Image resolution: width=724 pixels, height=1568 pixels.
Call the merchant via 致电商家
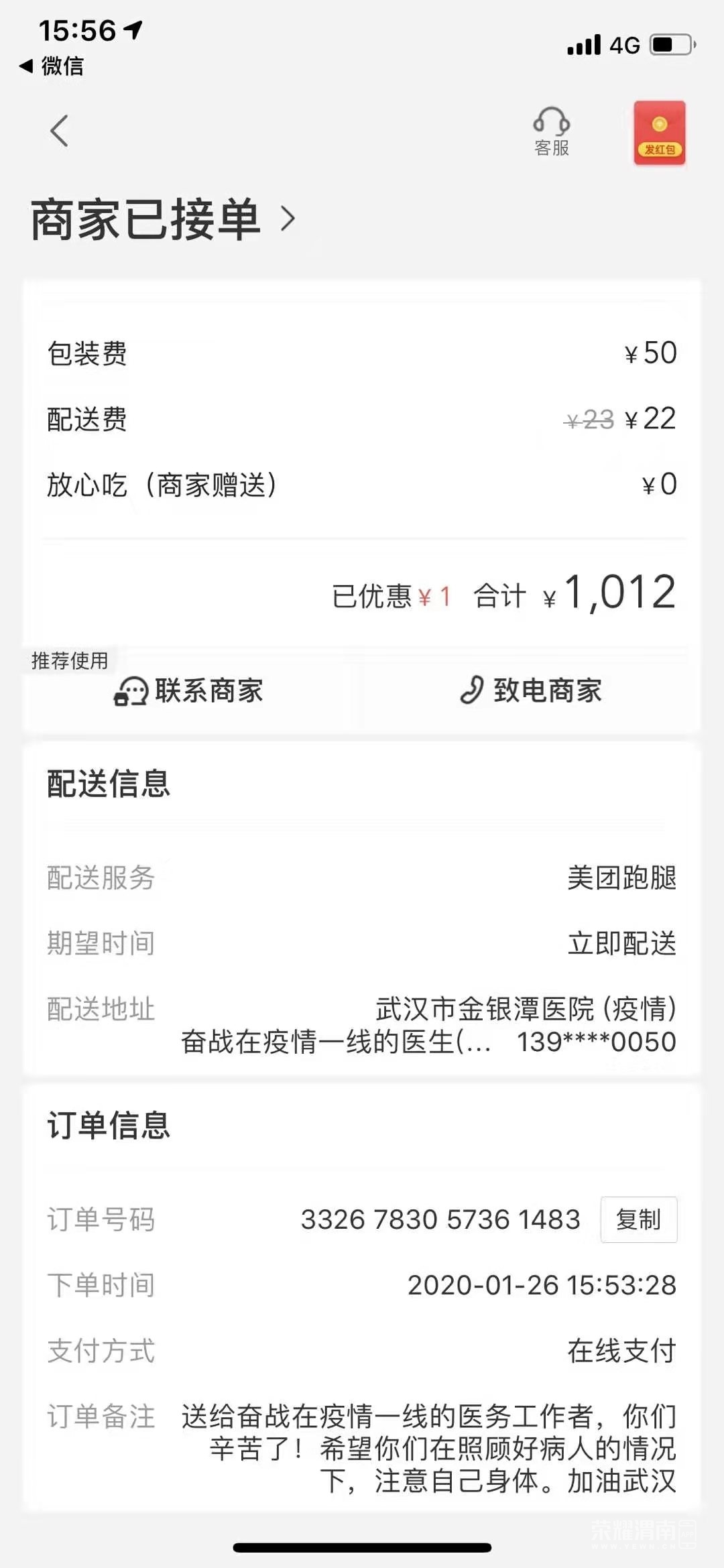click(x=531, y=690)
